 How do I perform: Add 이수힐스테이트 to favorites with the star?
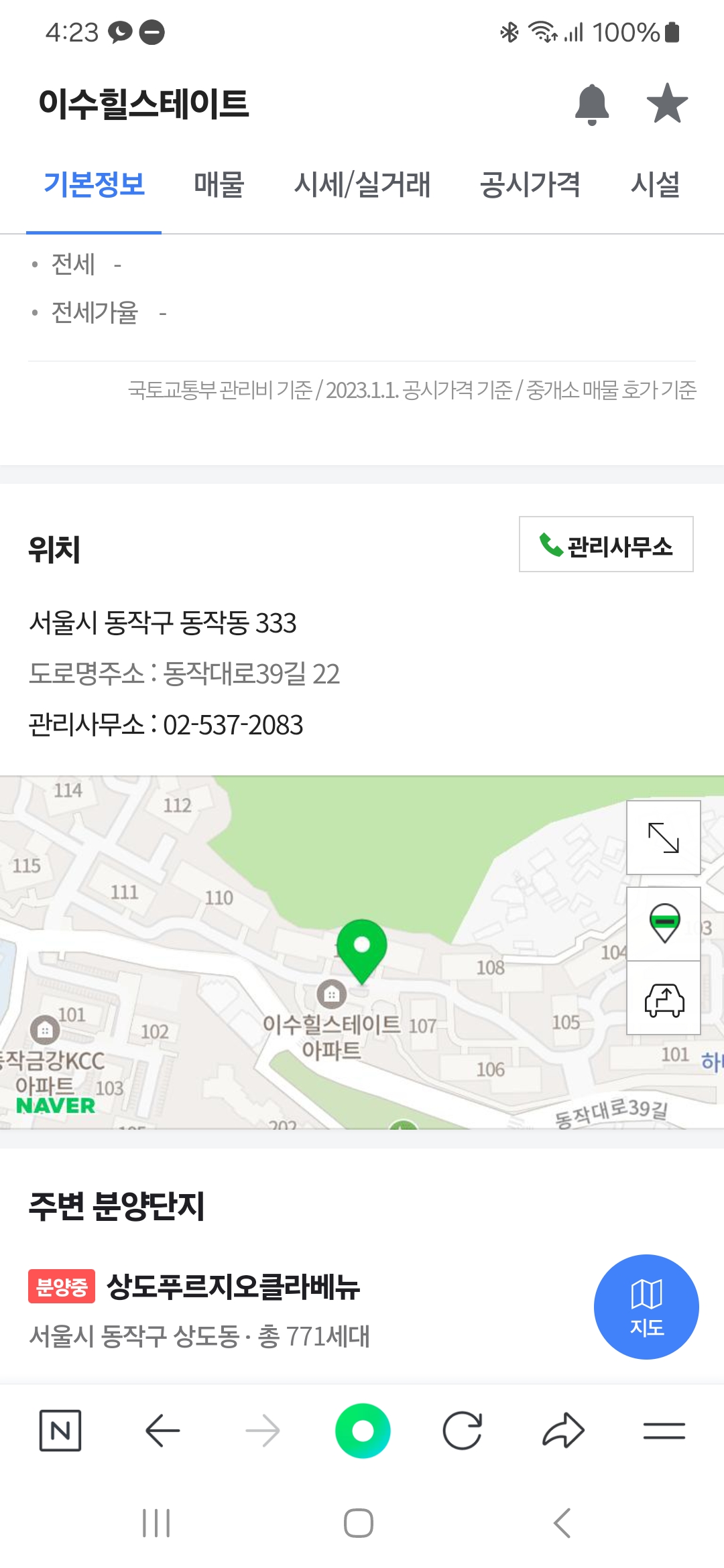coord(667,104)
